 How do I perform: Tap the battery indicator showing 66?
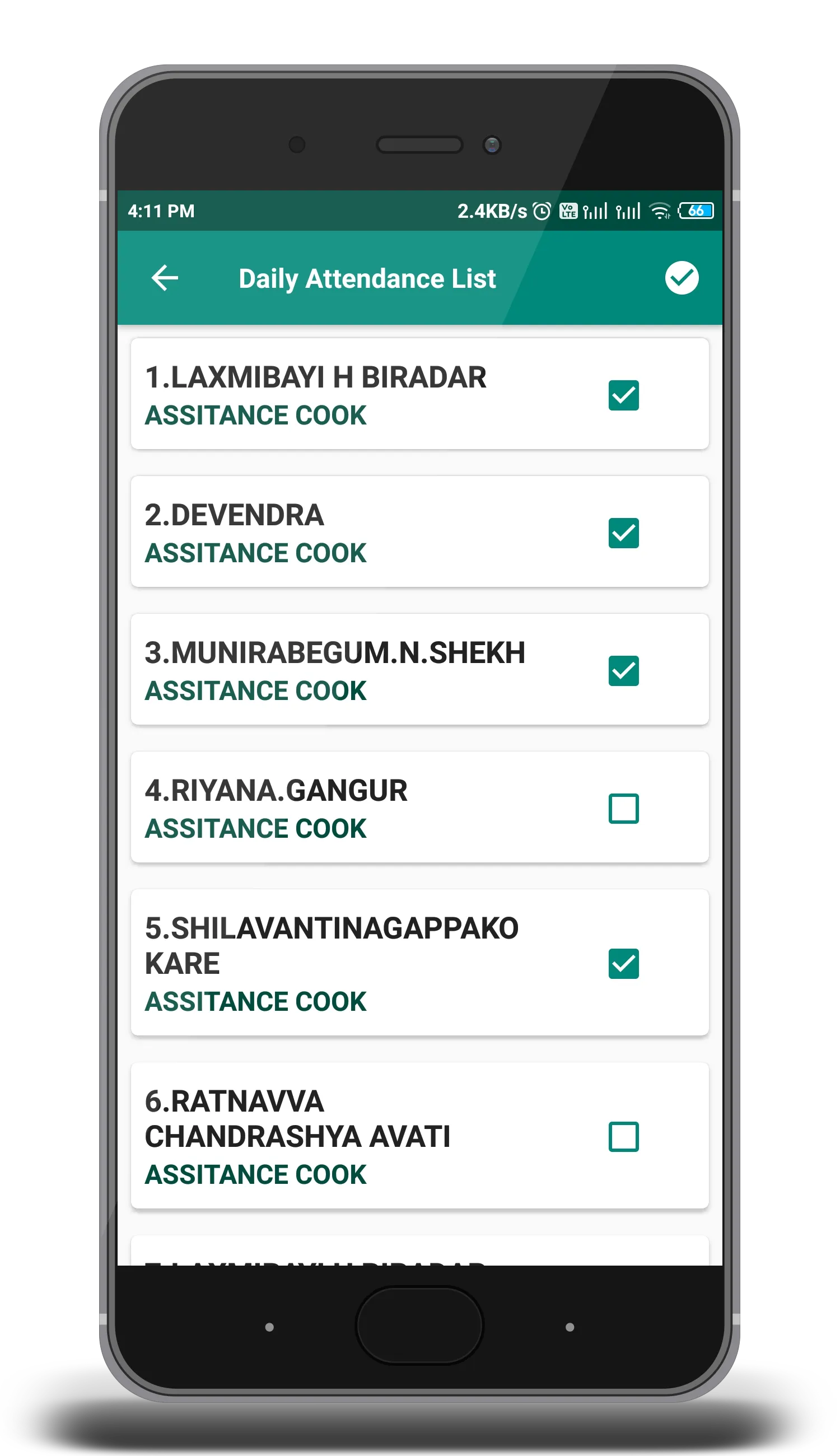click(695, 211)
